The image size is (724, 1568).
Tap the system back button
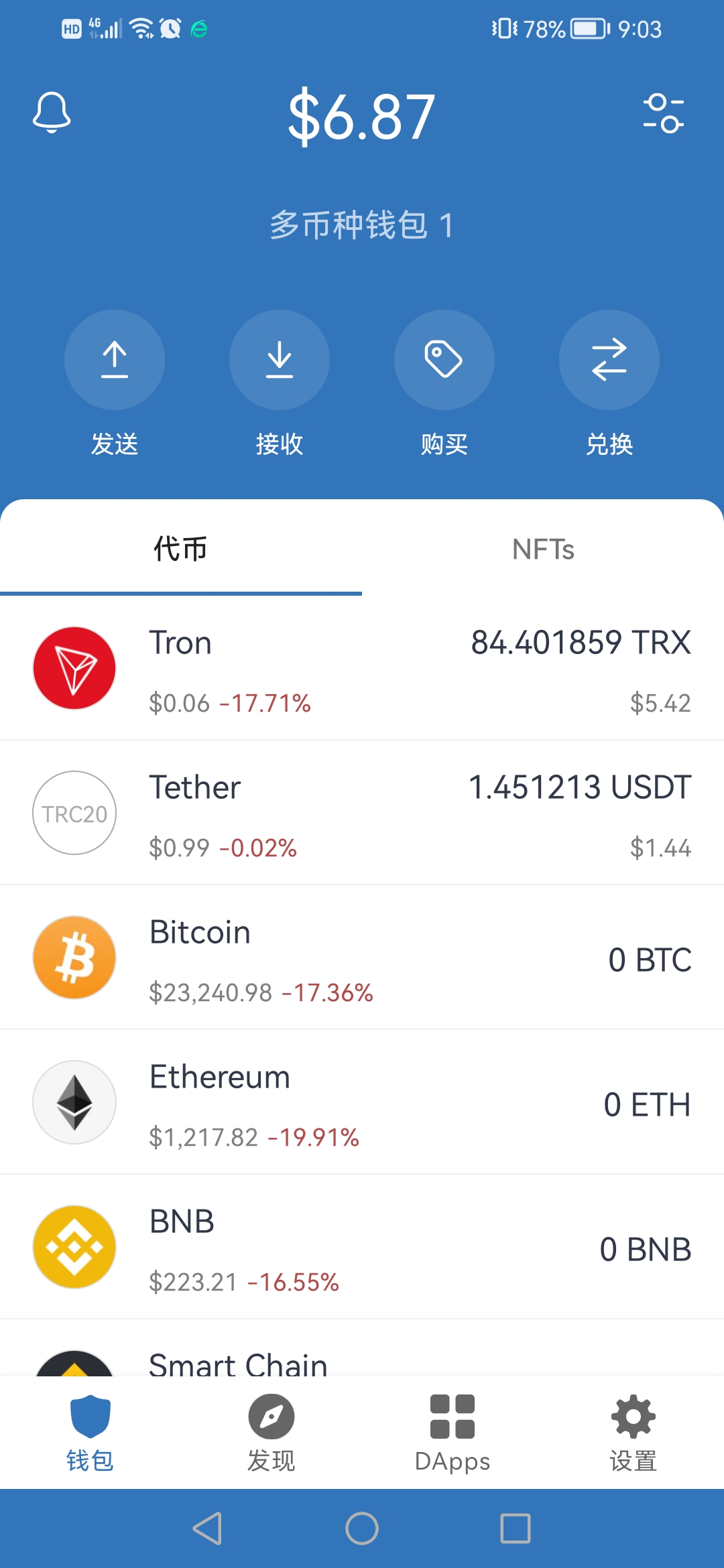click(207, 1528)
